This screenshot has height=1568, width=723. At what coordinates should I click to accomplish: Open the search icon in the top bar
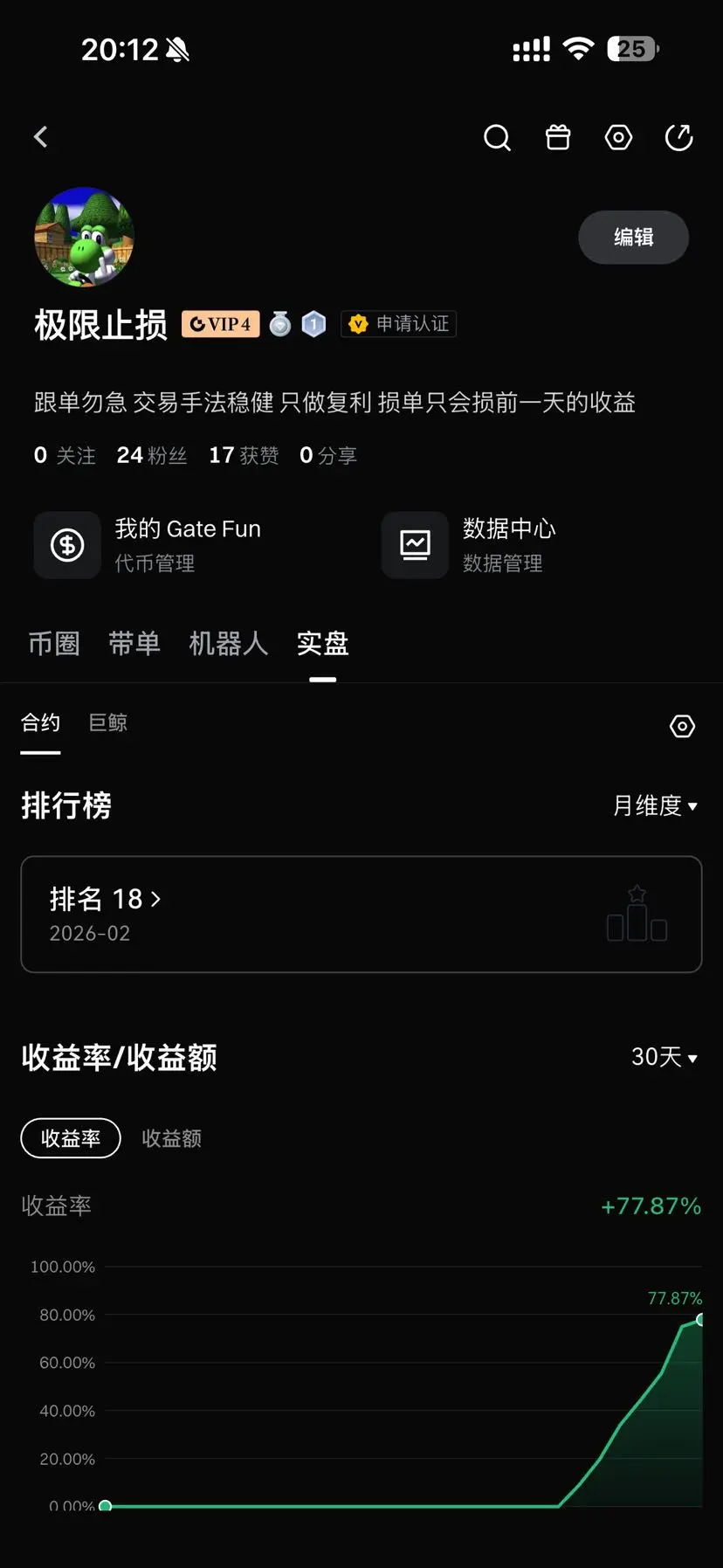[x=497, y=137]
